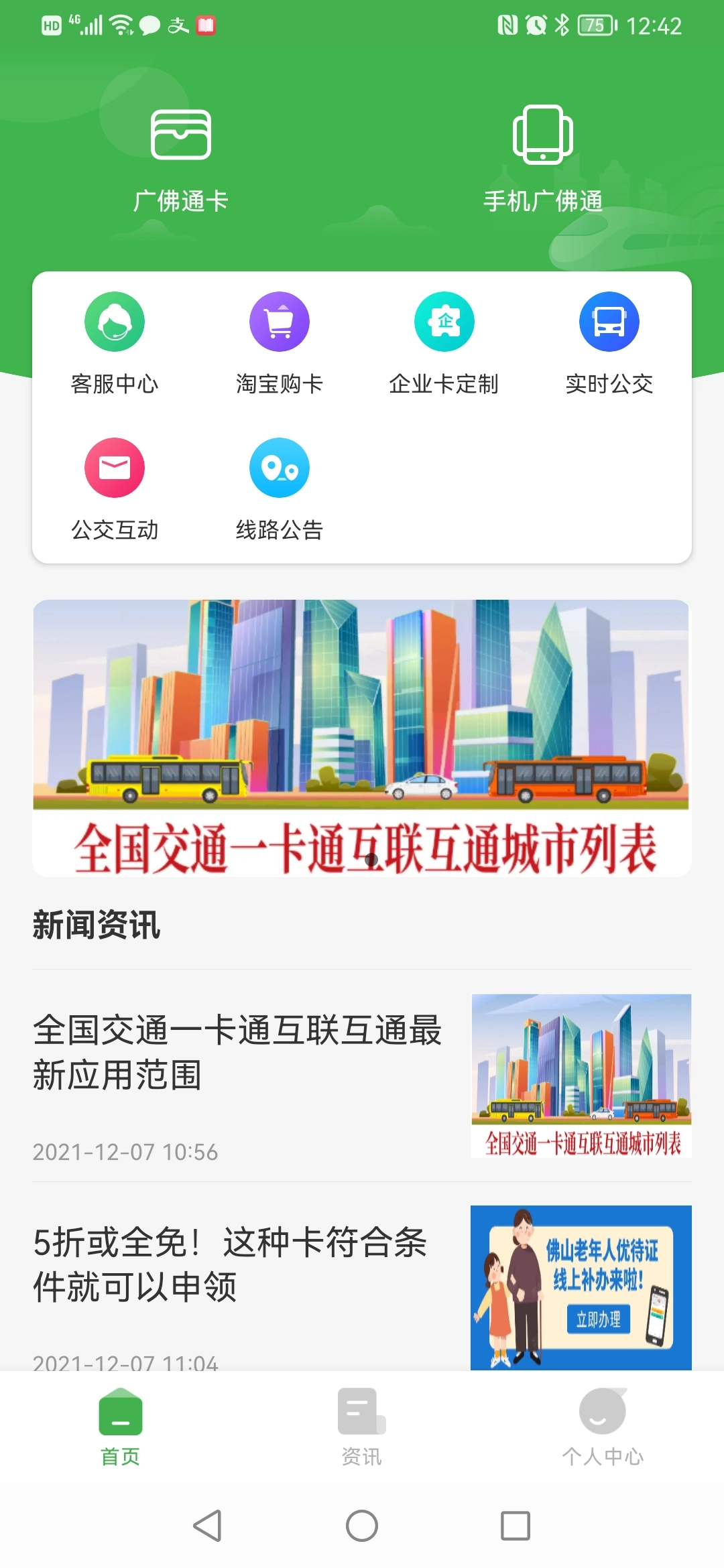
Task: Open the 公交互动 envelope icon
Action: point(115,468)
